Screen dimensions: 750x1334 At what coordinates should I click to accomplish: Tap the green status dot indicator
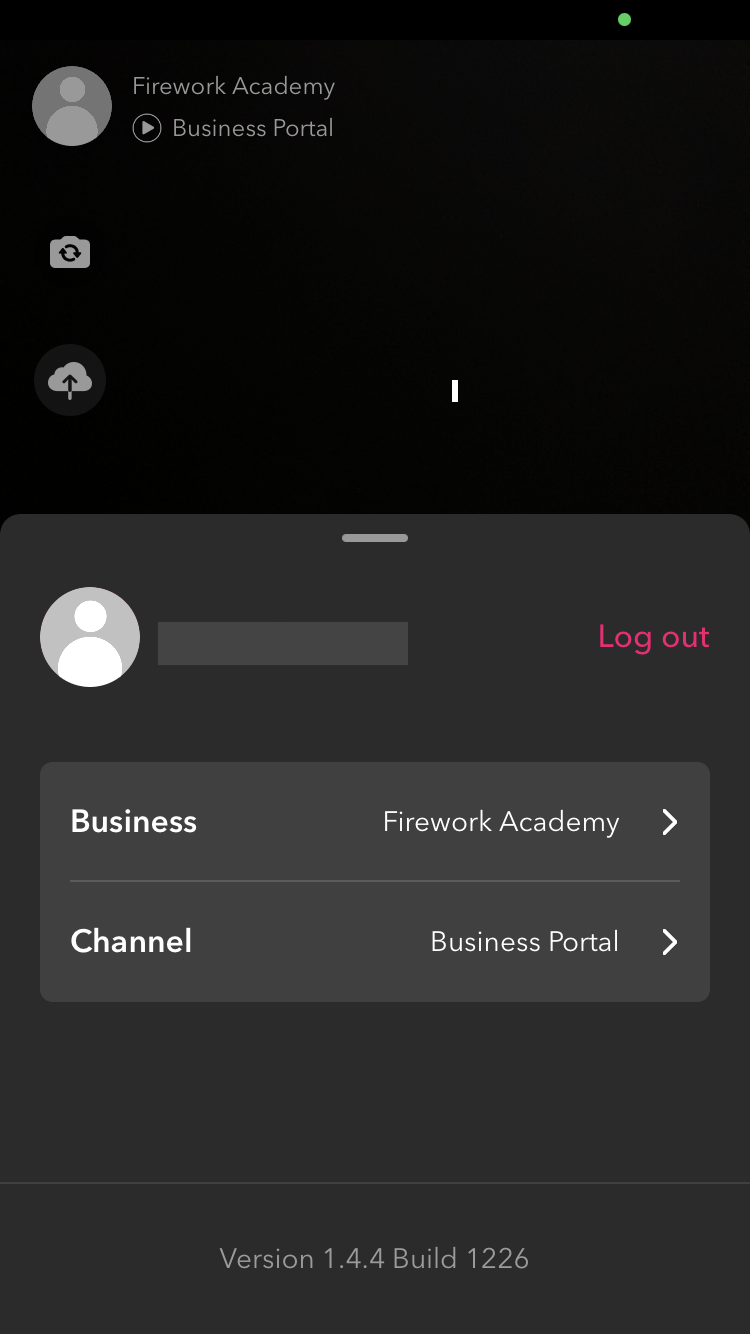click(624, 19)
